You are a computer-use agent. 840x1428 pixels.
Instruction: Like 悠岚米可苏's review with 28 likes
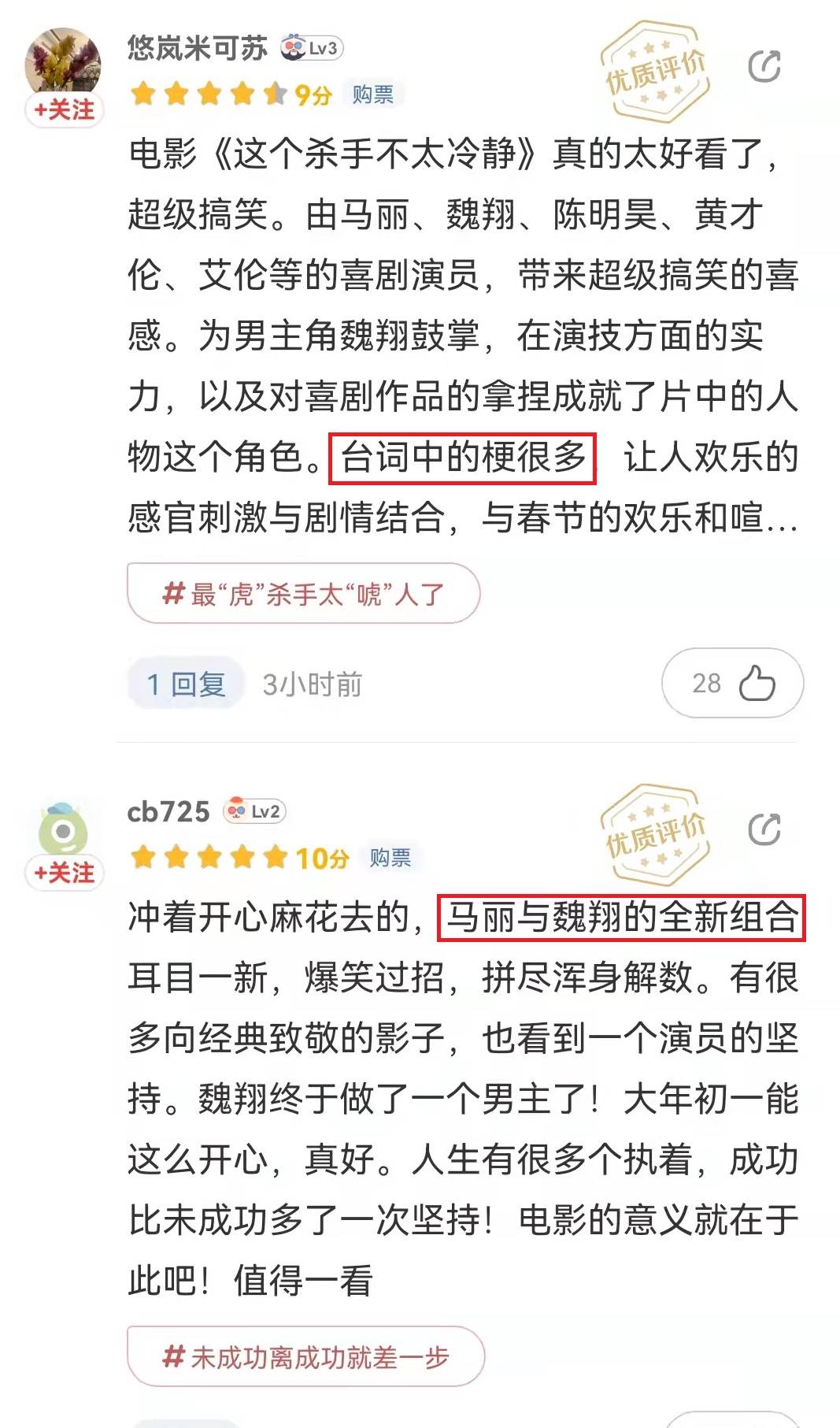(x=732, y=683)
